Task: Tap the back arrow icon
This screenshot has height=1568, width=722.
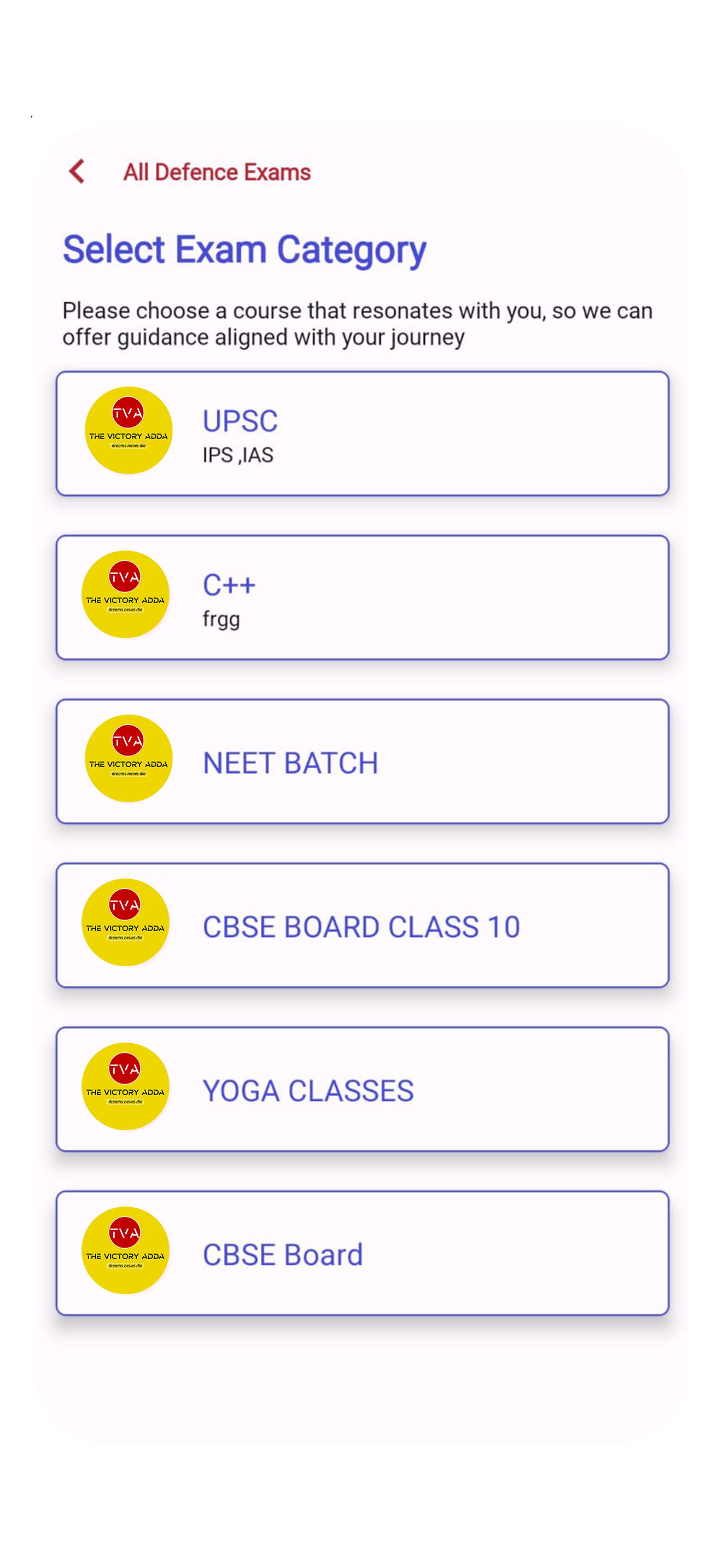Action: (x=77, y=172)
